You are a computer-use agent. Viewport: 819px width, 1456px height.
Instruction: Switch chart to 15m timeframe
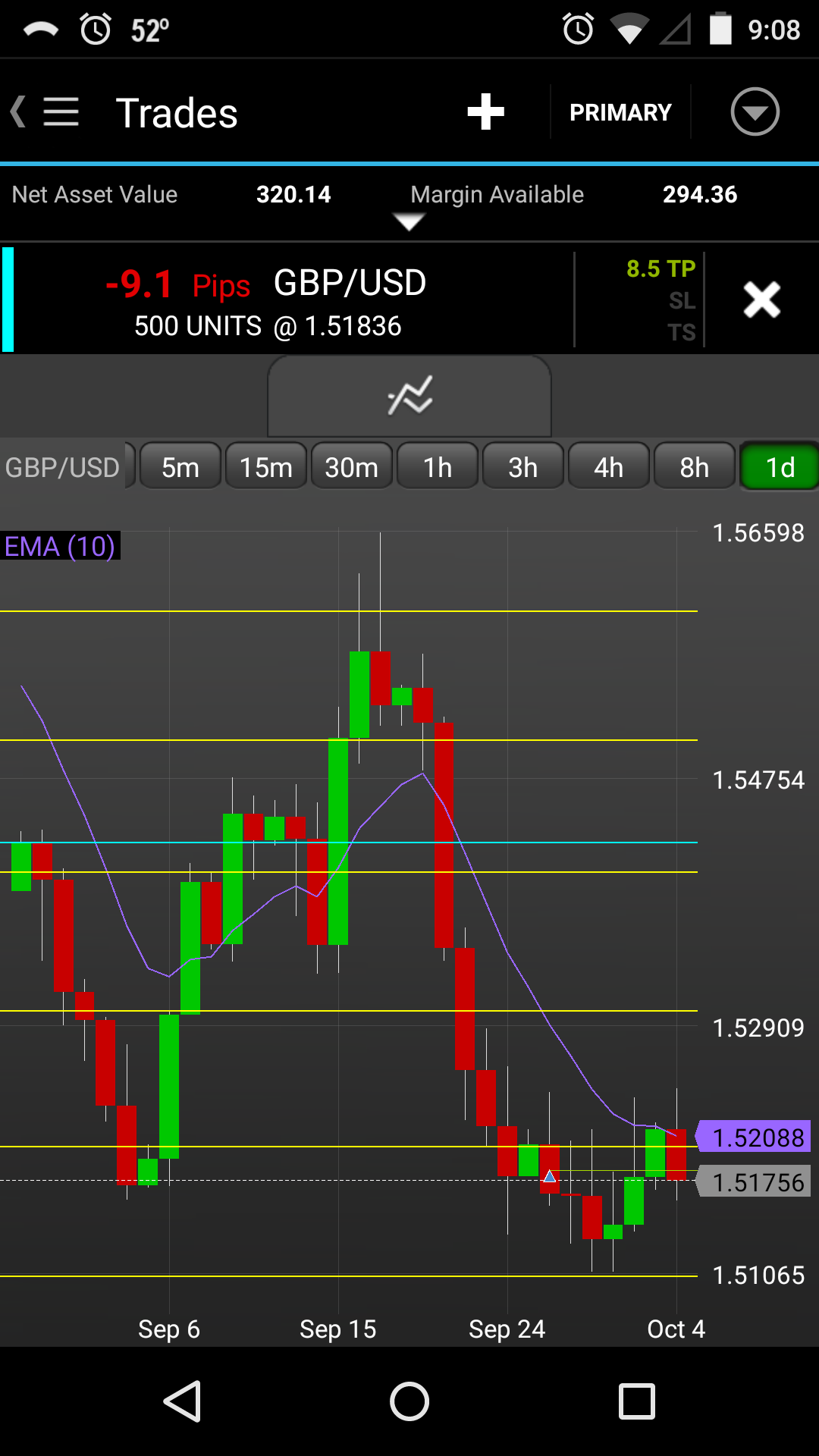tap(266, 467)
